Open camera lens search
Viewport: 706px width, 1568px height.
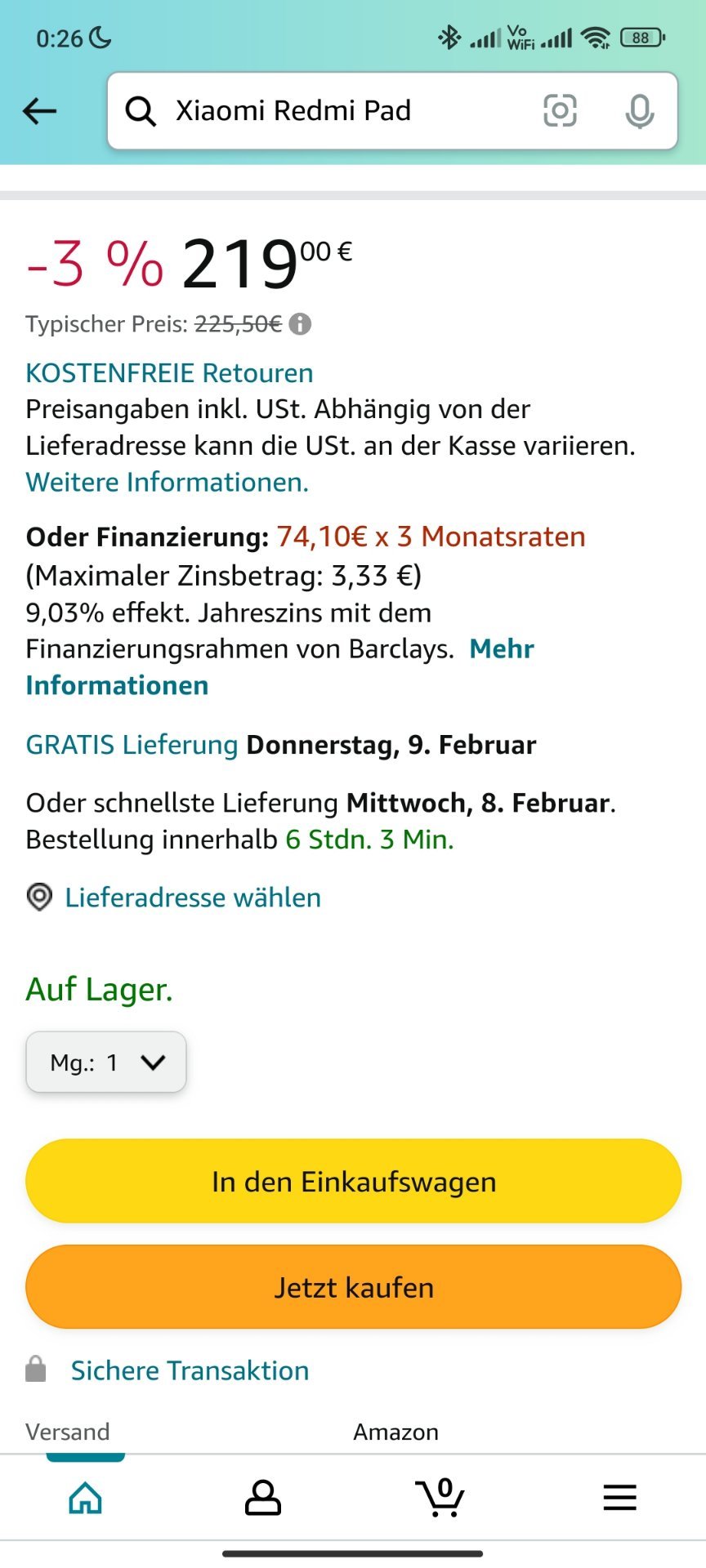(560, 110)
